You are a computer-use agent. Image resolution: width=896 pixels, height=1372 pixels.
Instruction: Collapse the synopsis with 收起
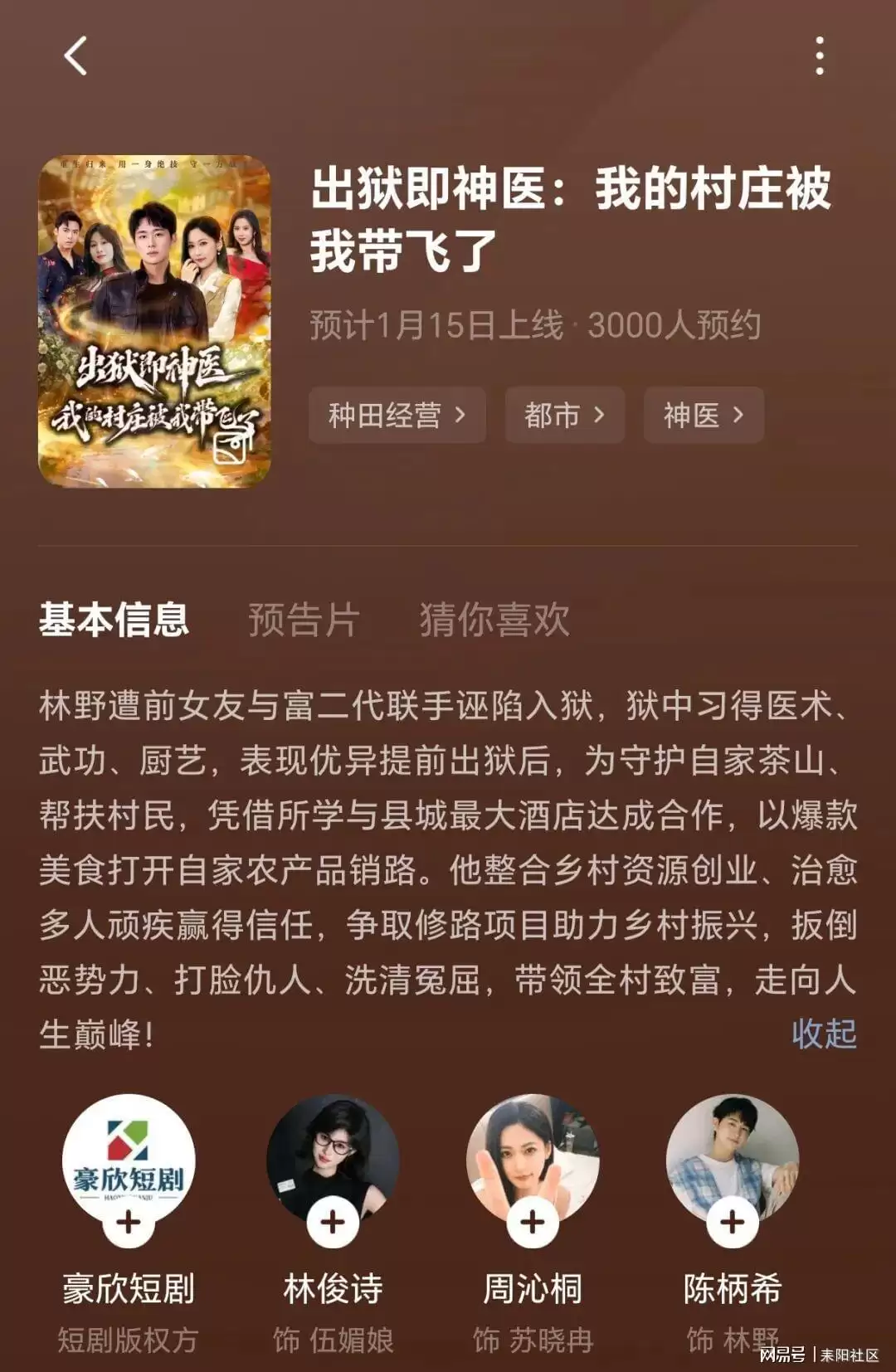pyautogui.click(x=823, y=1034)
